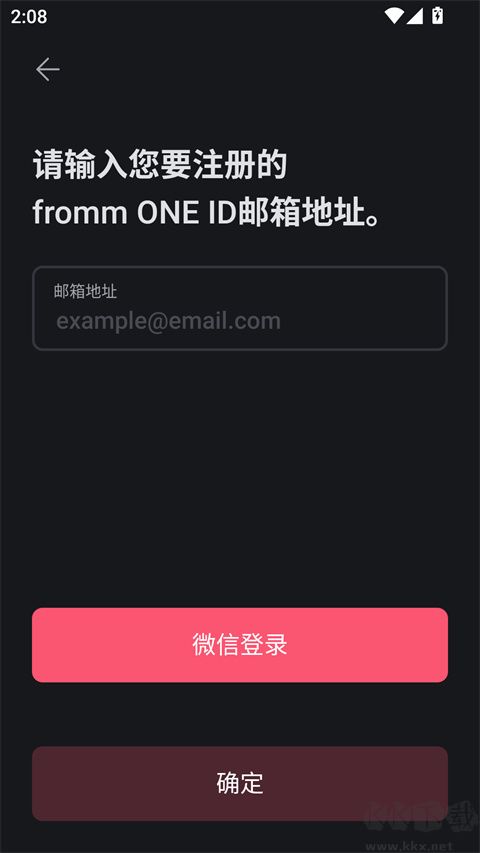Confirm with the 确定 button
The image size is (480, 853).
coord(240,783)
